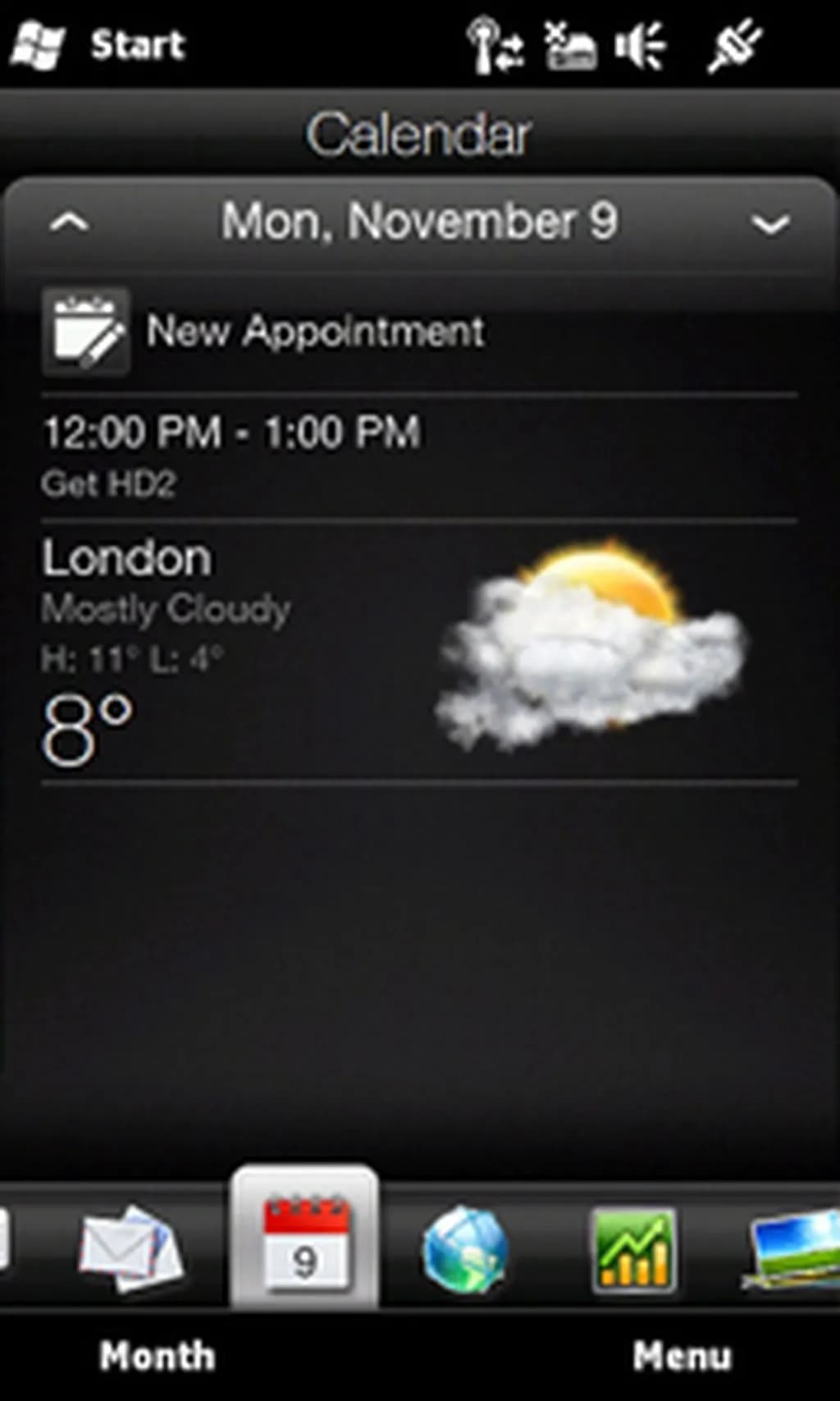Screen dimensions: 840x1401
Task: Go to the previous day
Action: coord(70,222)
